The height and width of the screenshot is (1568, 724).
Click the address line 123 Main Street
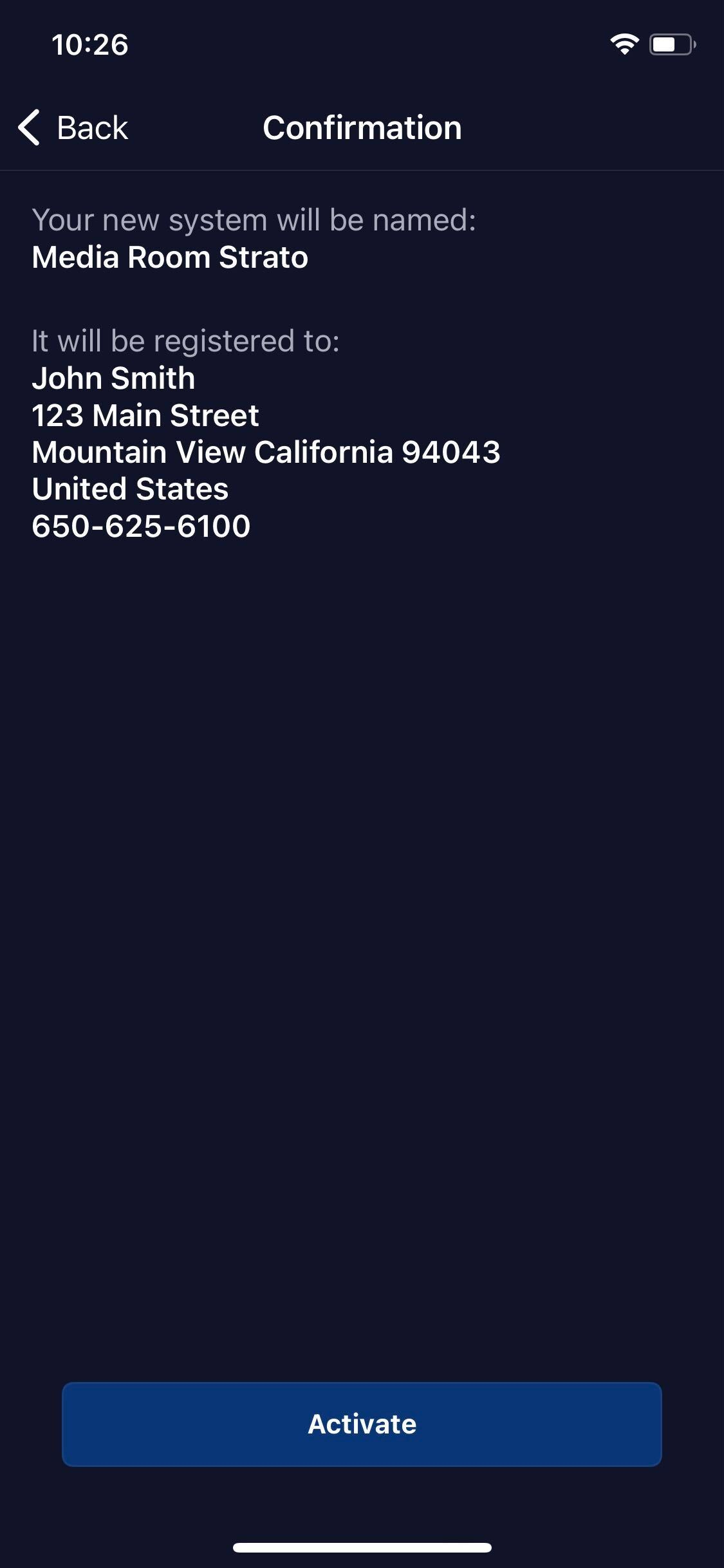click(x=145, y=415)
